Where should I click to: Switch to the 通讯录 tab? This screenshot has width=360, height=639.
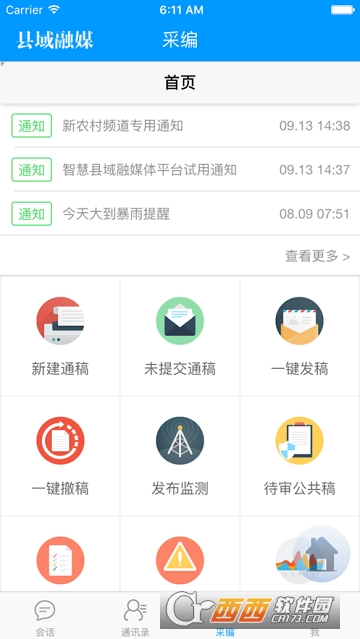point(135,616)
